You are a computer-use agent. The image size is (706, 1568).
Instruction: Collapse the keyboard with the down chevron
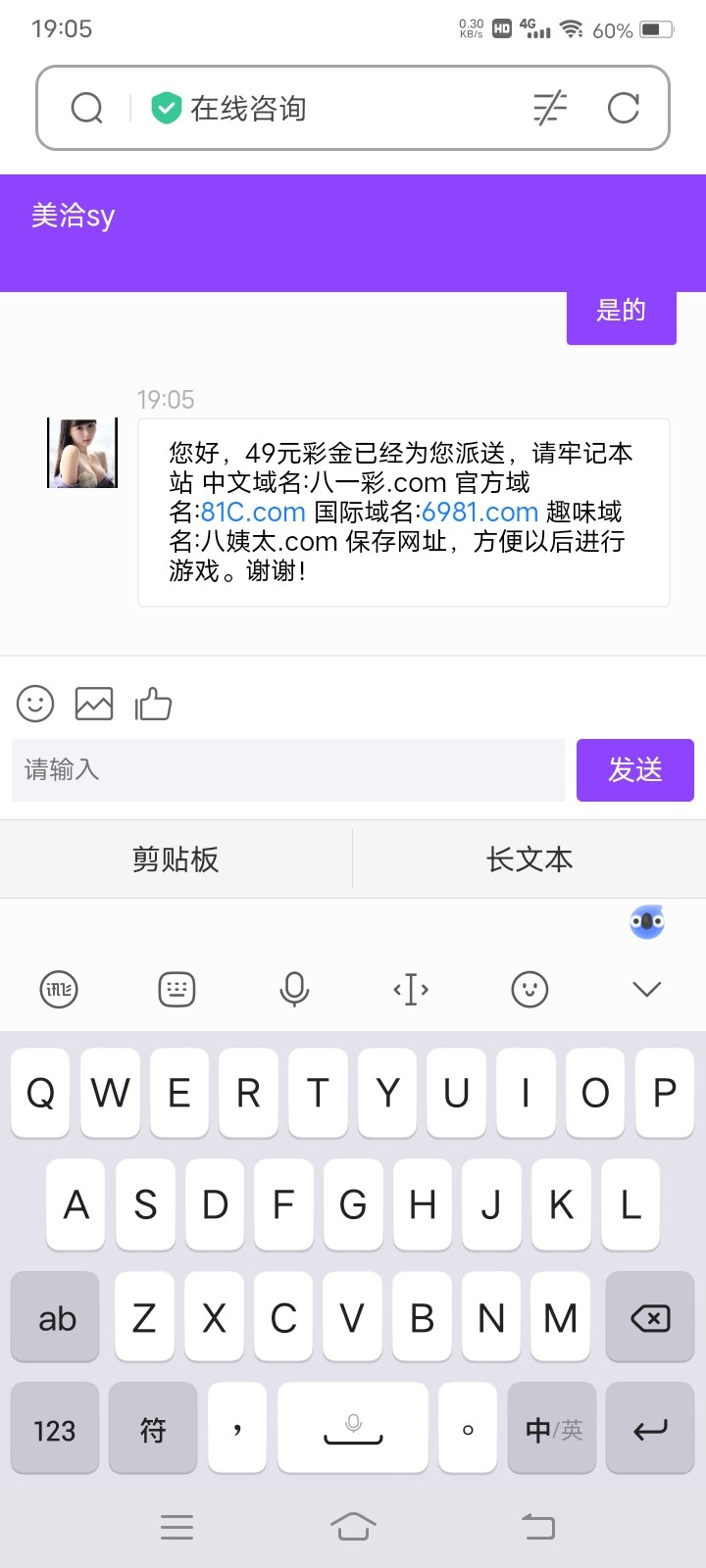646,989
